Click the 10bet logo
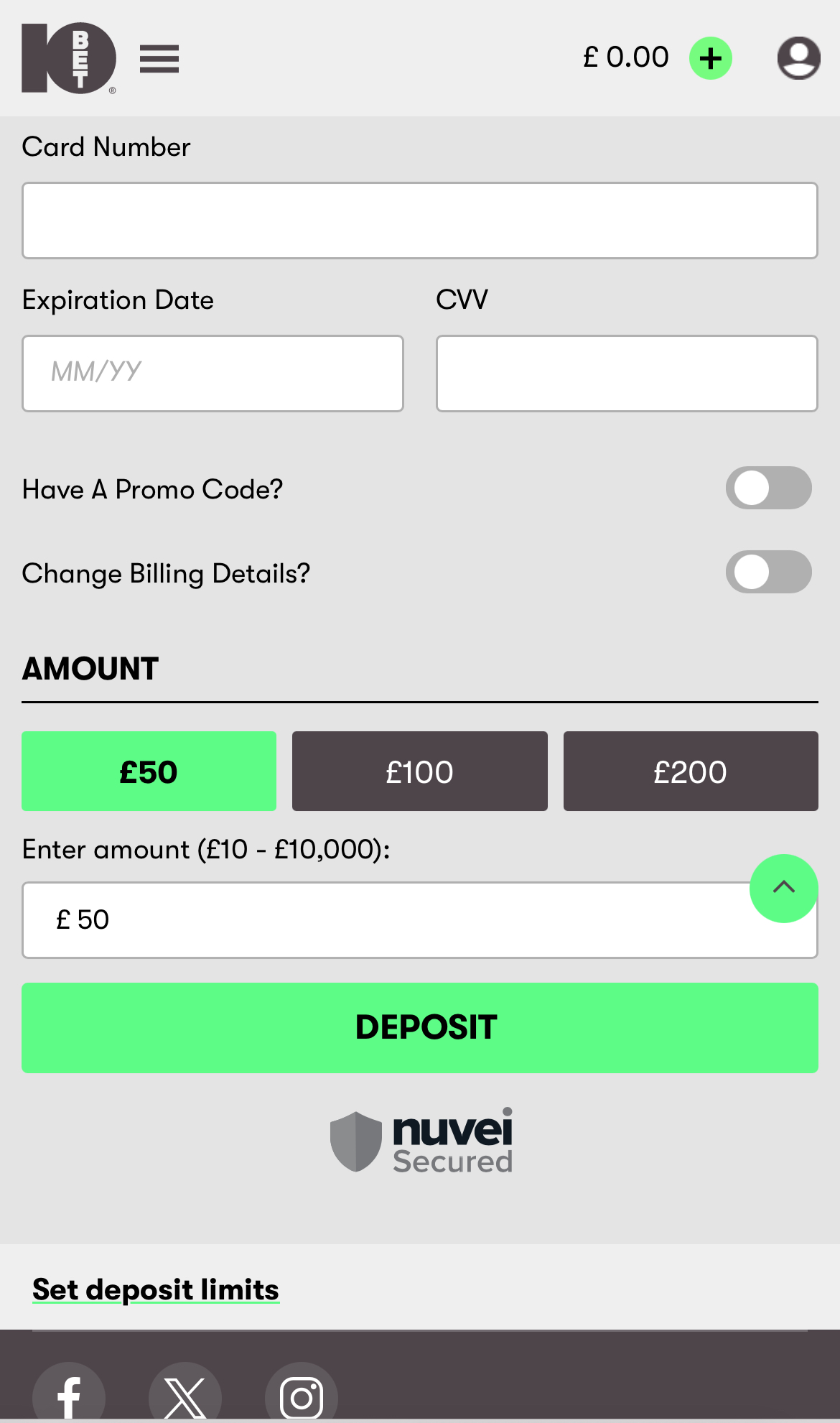Screen dimensions: 840x1423 (x=68, y=58)
